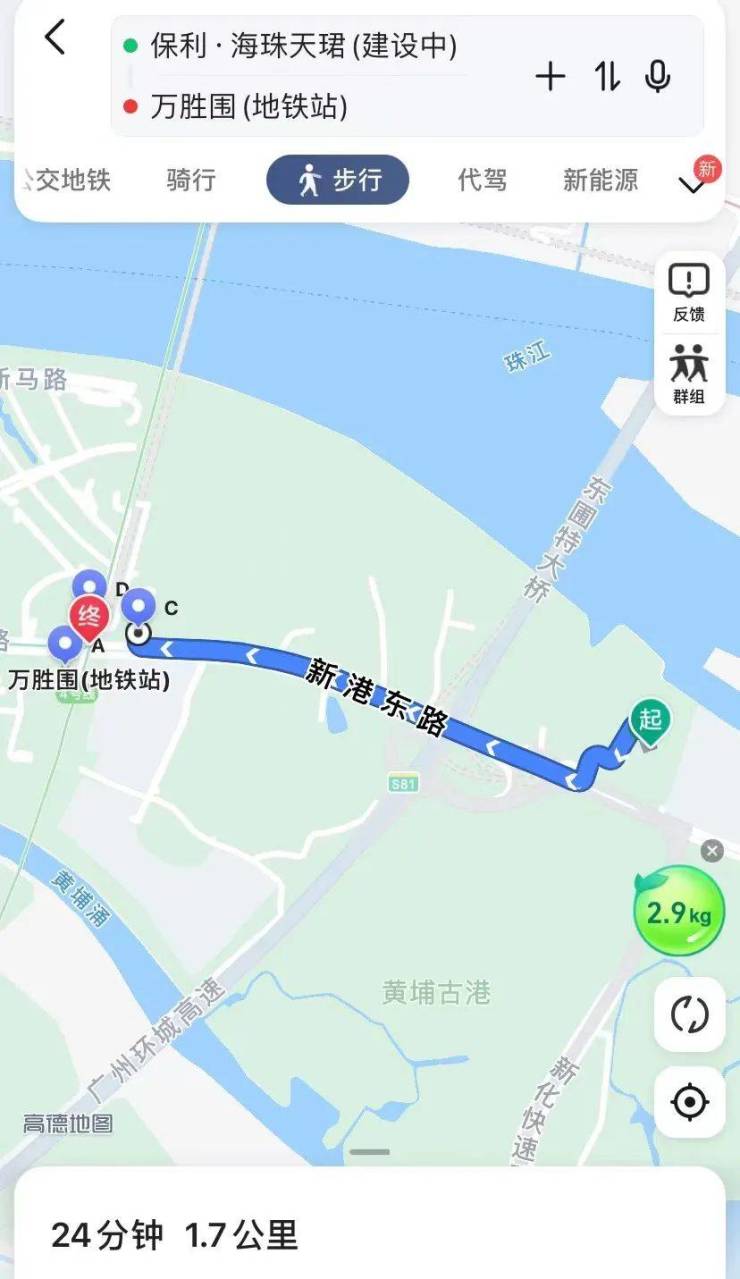Open the 反馈 feedback button

click(689, 292)
